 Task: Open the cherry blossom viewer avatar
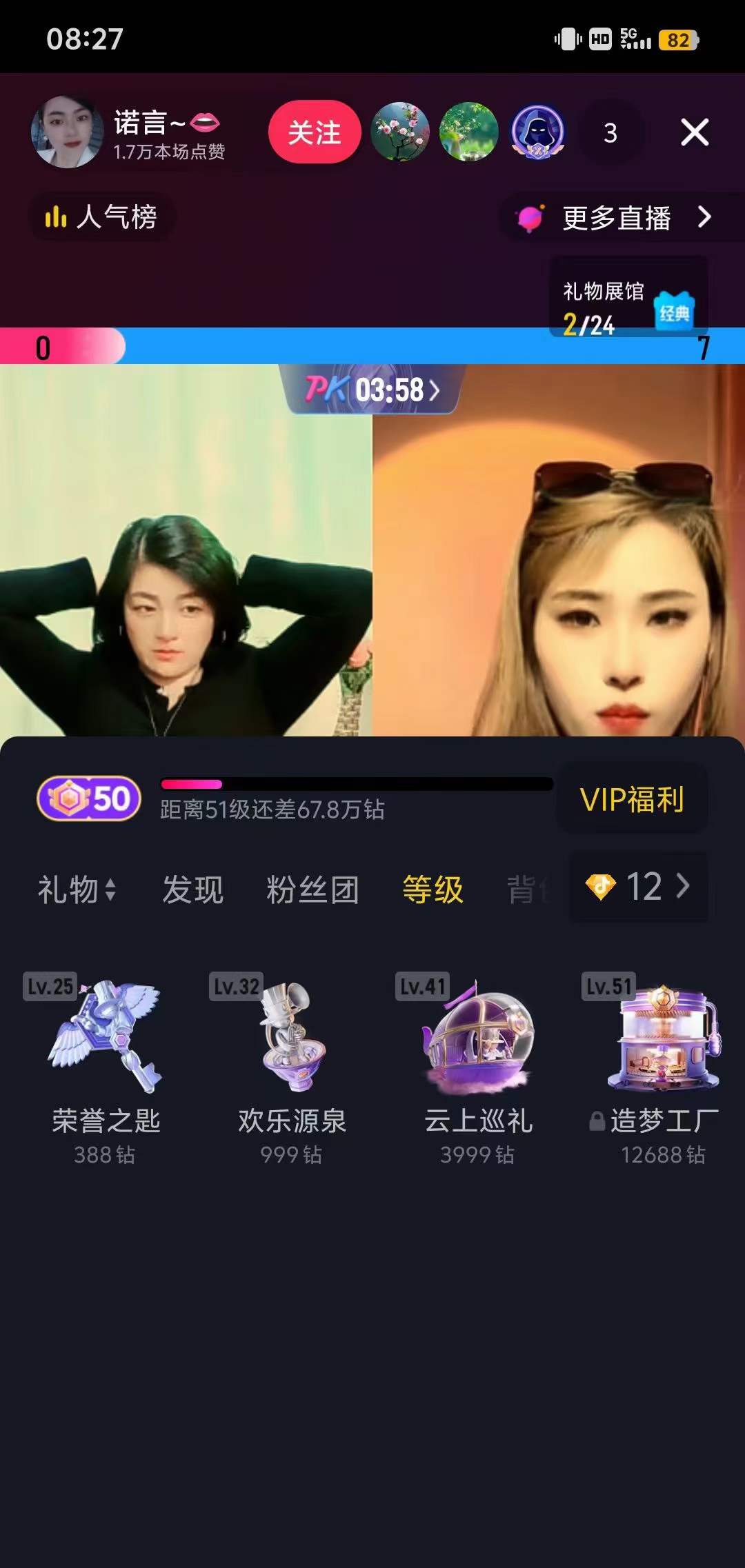(x=400, y=132)
